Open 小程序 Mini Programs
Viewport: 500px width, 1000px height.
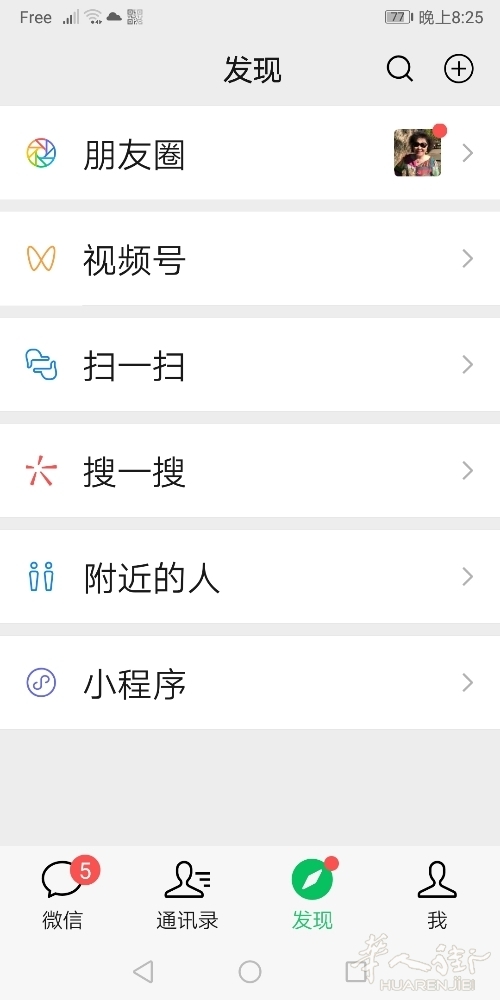point(250,682)
